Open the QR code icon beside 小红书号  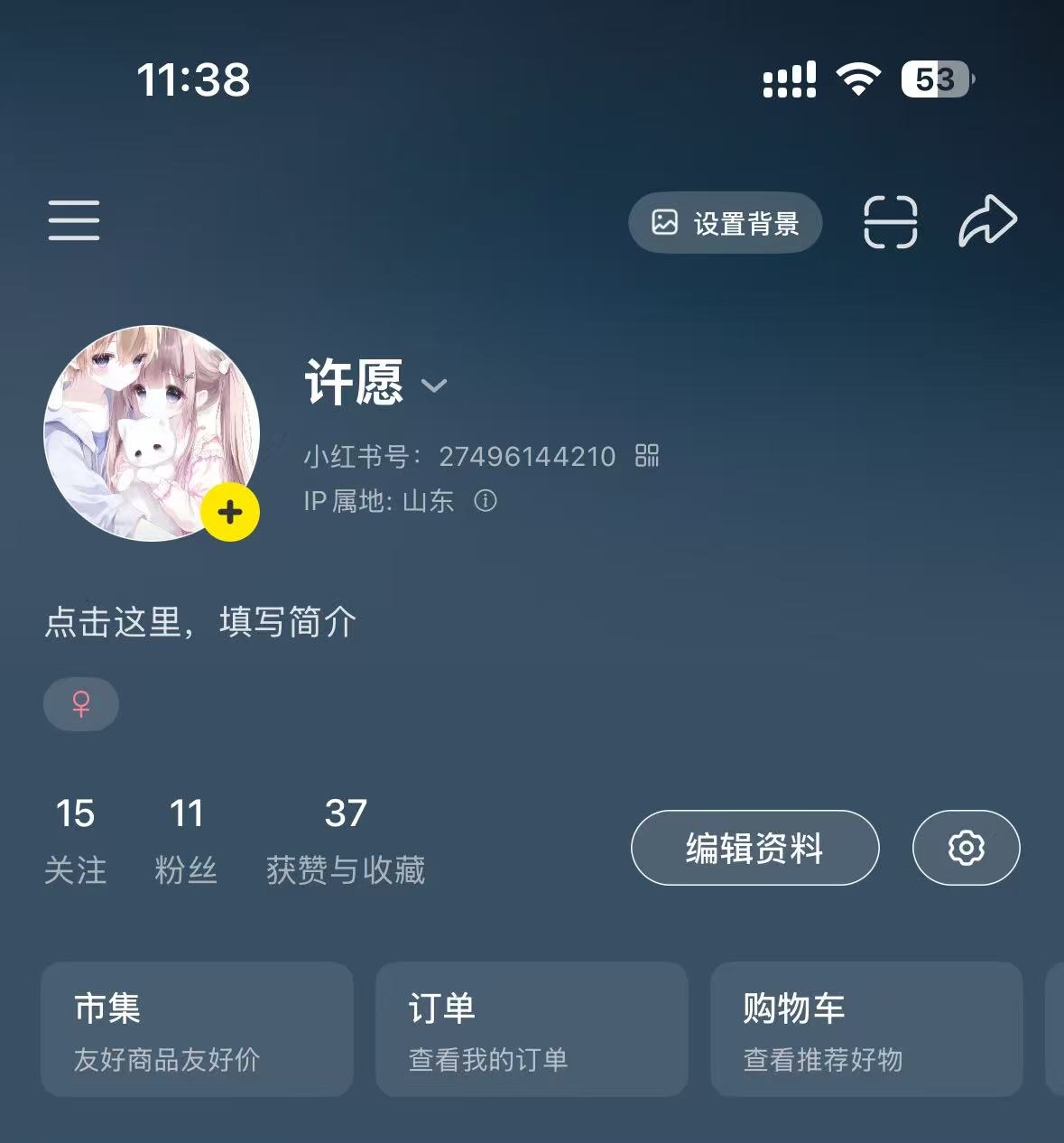tap(647, 456)
